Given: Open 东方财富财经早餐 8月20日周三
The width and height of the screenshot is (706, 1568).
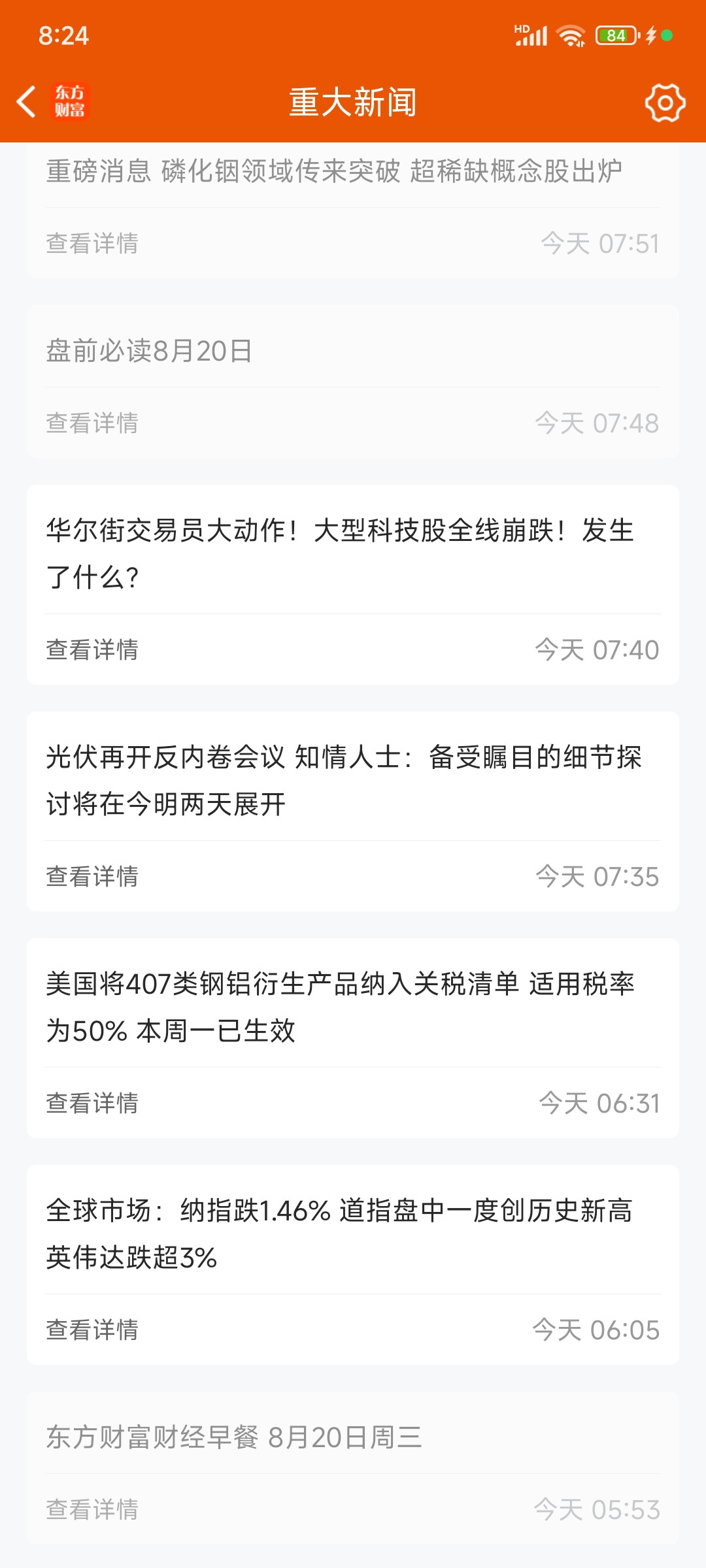Looking at the screenshot, I should click(x=353, y=1468).
